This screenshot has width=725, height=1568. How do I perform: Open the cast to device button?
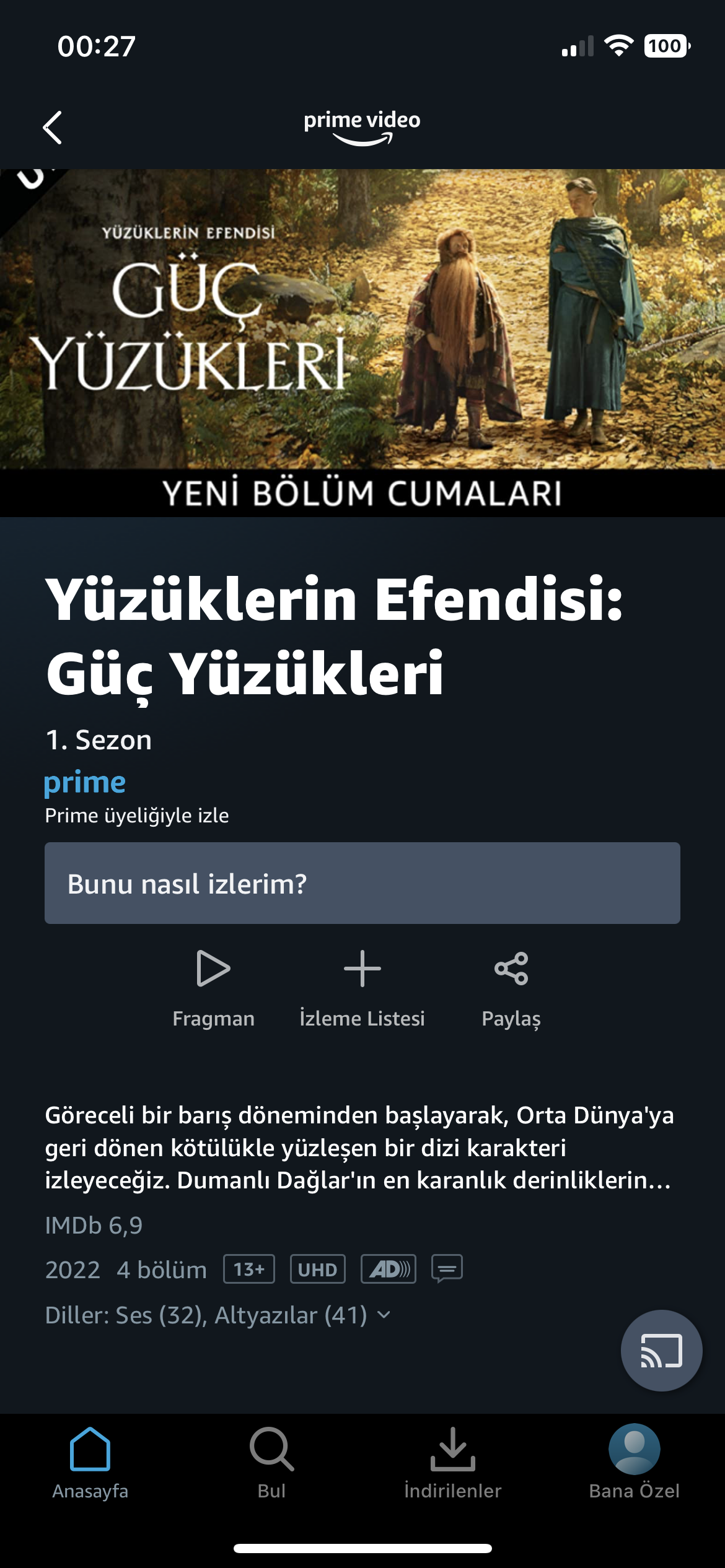[661, 1351]
